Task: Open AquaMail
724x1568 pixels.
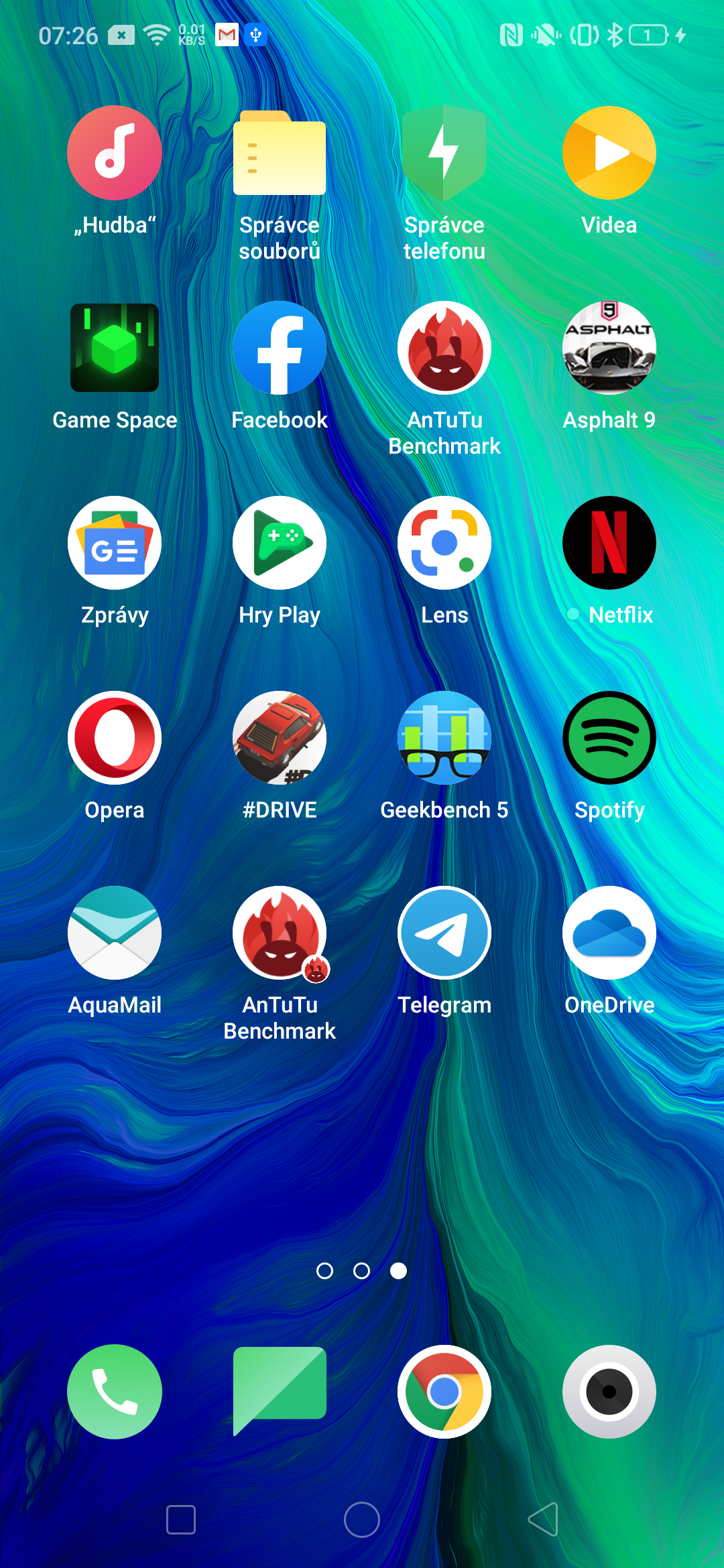Action: coord(115,933)
